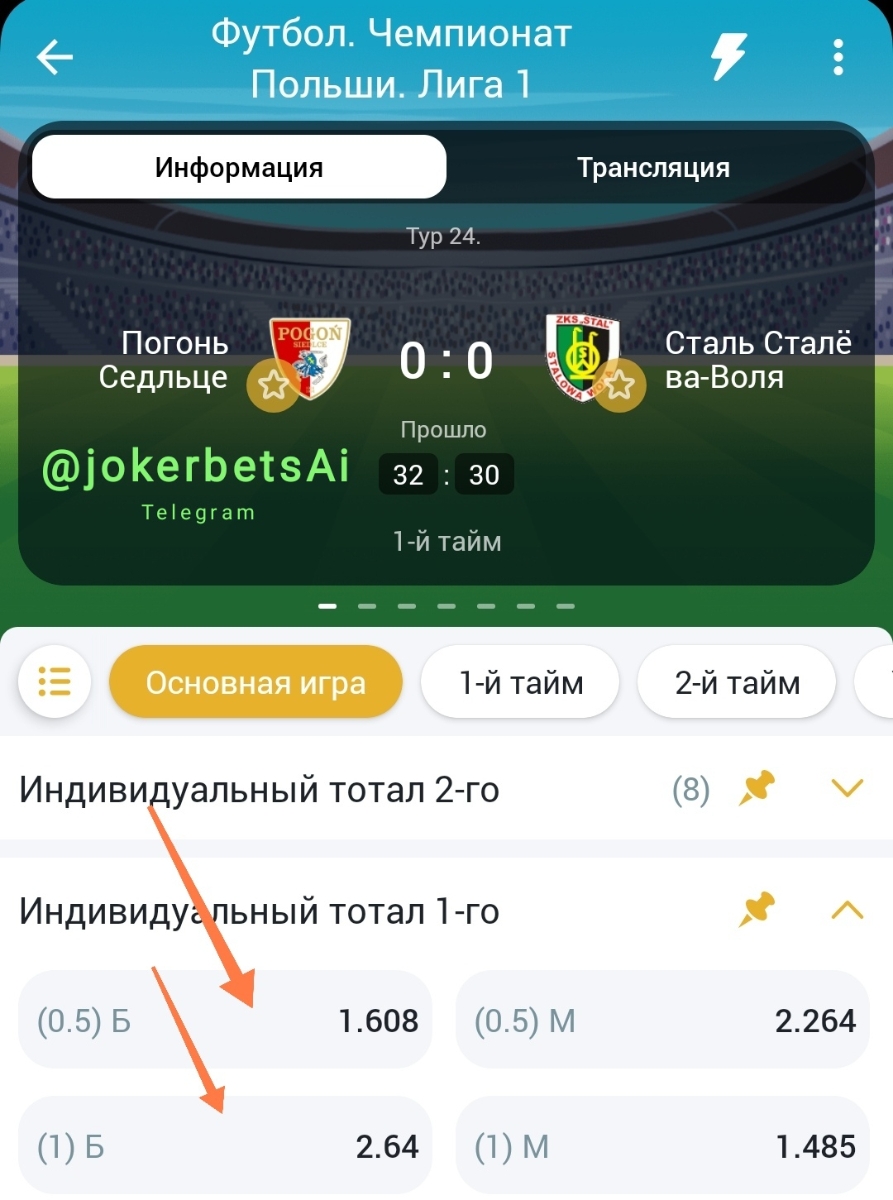Add Сталь Сталёва-Воля to favorites

point(620,386)
